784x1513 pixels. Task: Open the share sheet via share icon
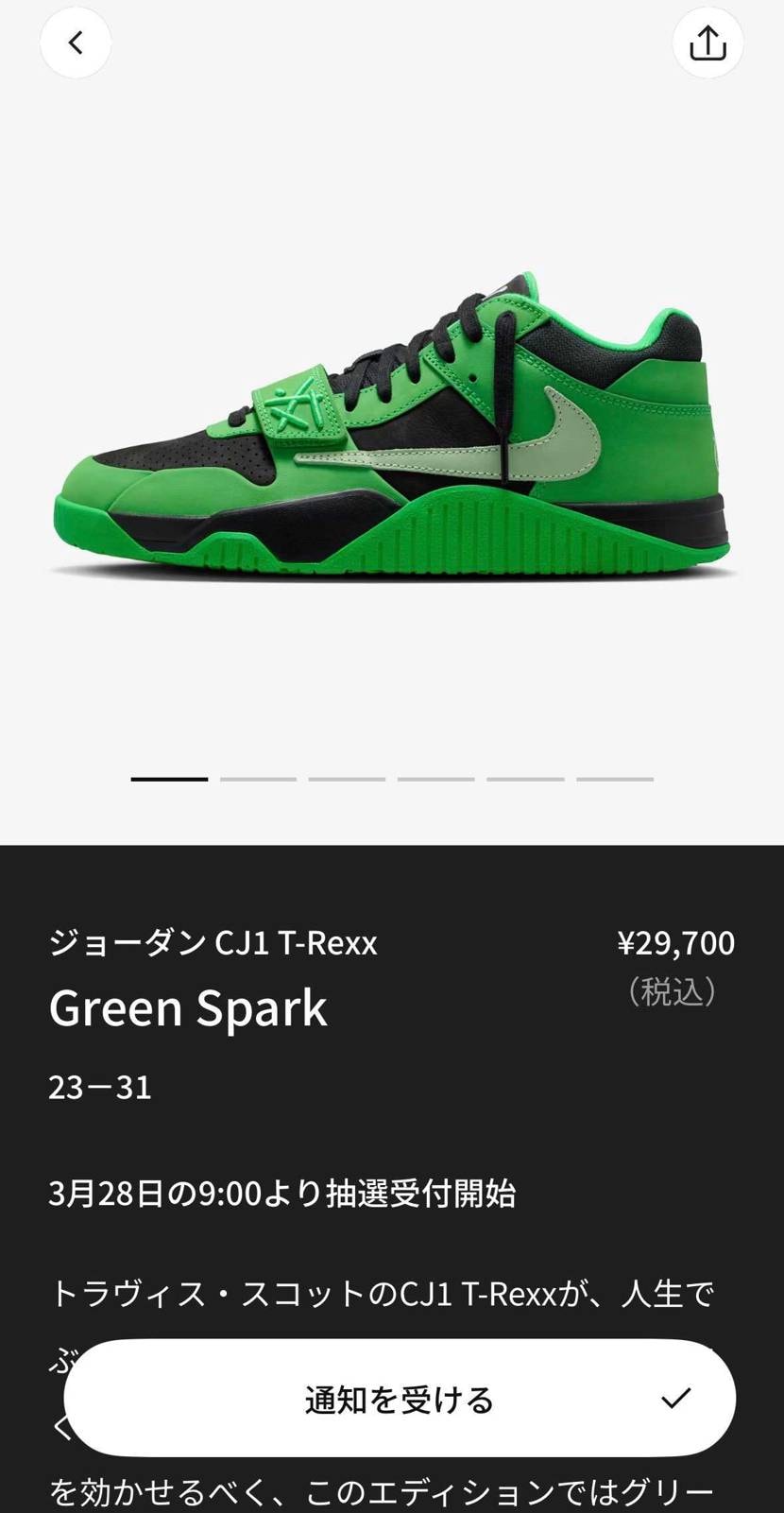pos(707,43)
